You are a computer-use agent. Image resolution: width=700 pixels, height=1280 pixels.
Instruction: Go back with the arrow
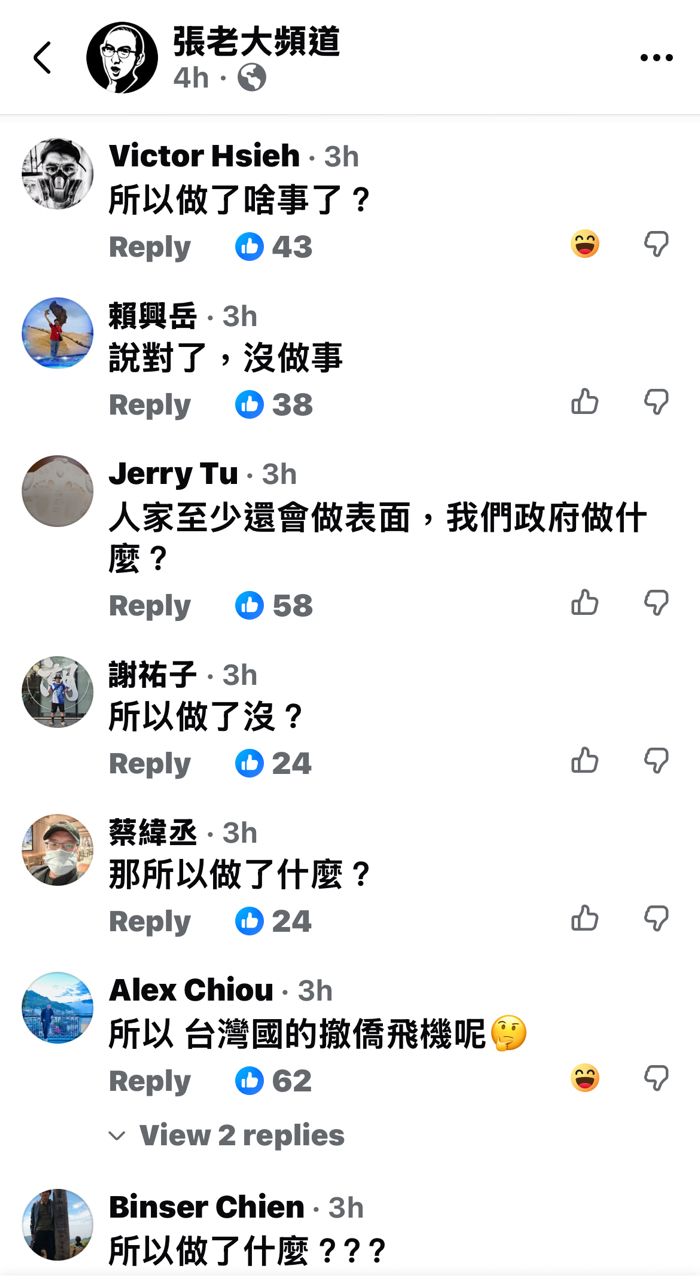[x=42, y=58]
